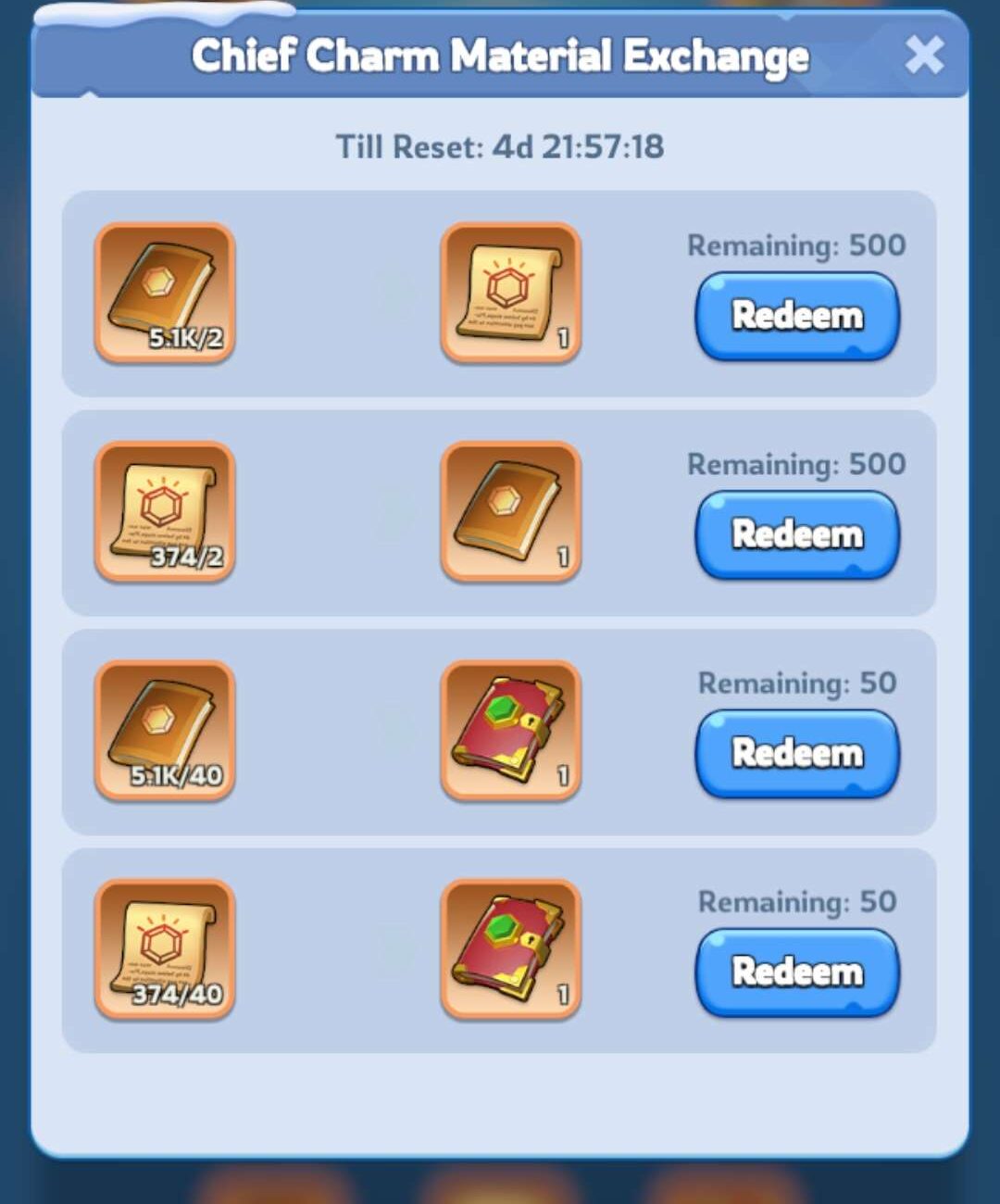This screenshot has height=1204, width=1000.
Task: Redeem the brown book costing 2 scrolls
Action: click(796, 534)
